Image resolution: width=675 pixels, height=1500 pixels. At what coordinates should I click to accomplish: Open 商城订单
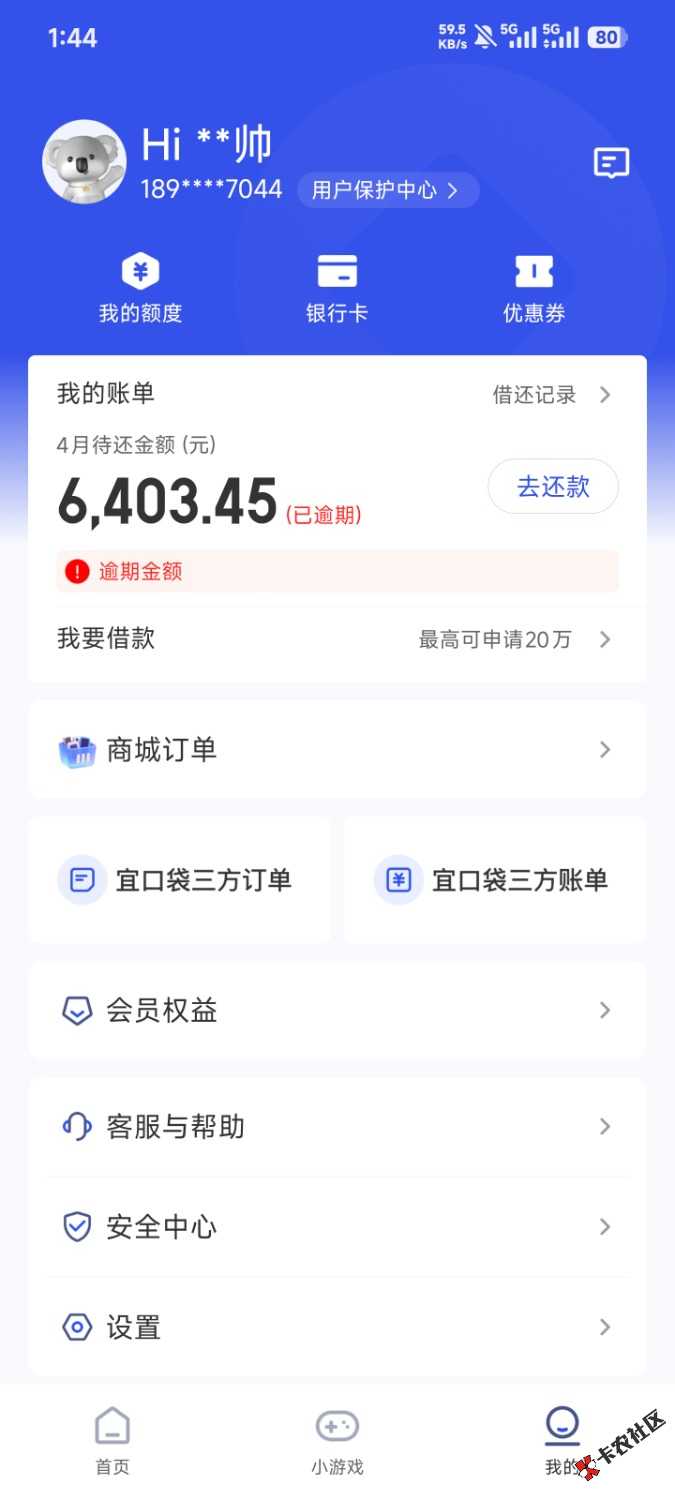[x=337, y=750]
